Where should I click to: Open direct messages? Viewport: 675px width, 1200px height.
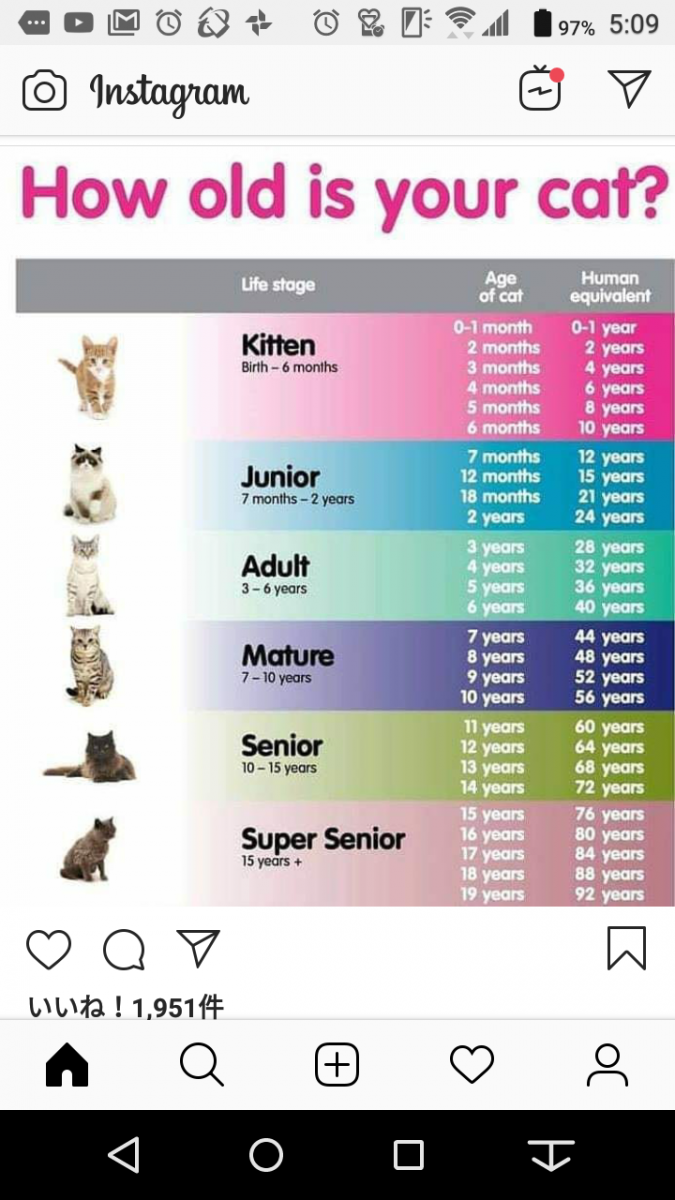629,89
